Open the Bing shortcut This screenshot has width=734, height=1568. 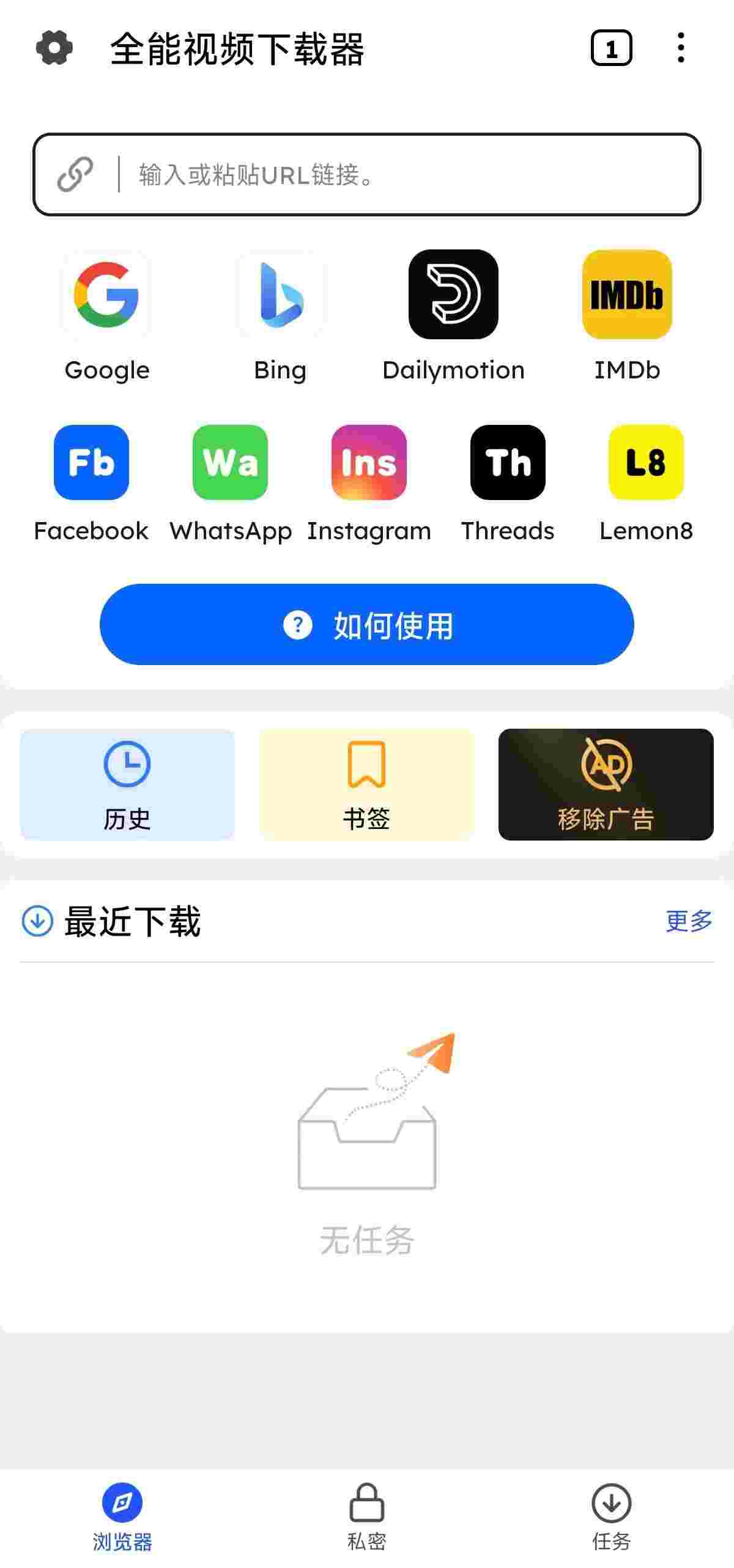click(280, 295)
